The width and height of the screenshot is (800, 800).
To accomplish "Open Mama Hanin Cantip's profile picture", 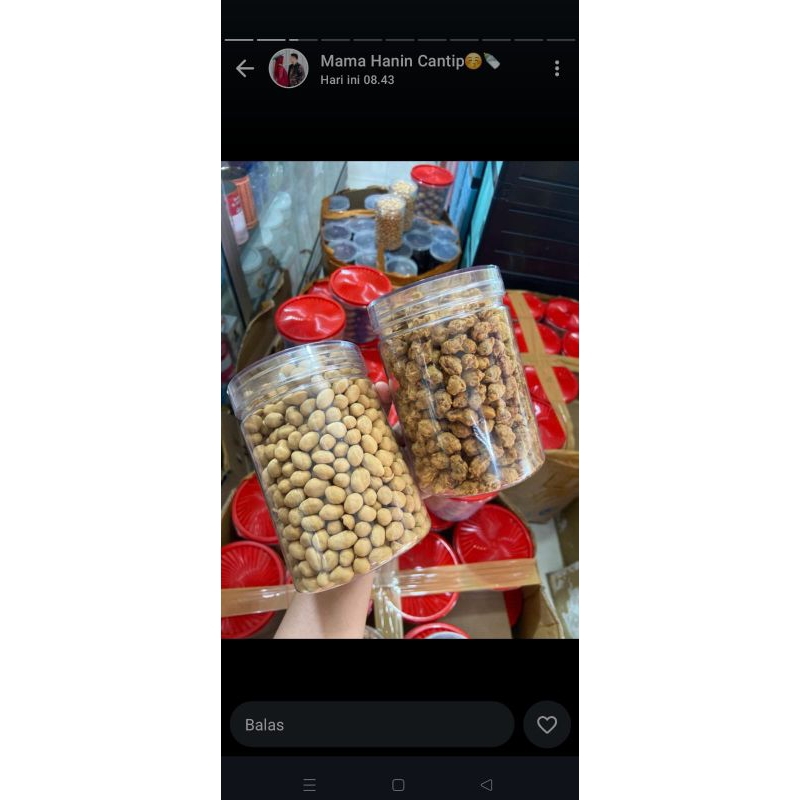I will click(x=289, y=68).
